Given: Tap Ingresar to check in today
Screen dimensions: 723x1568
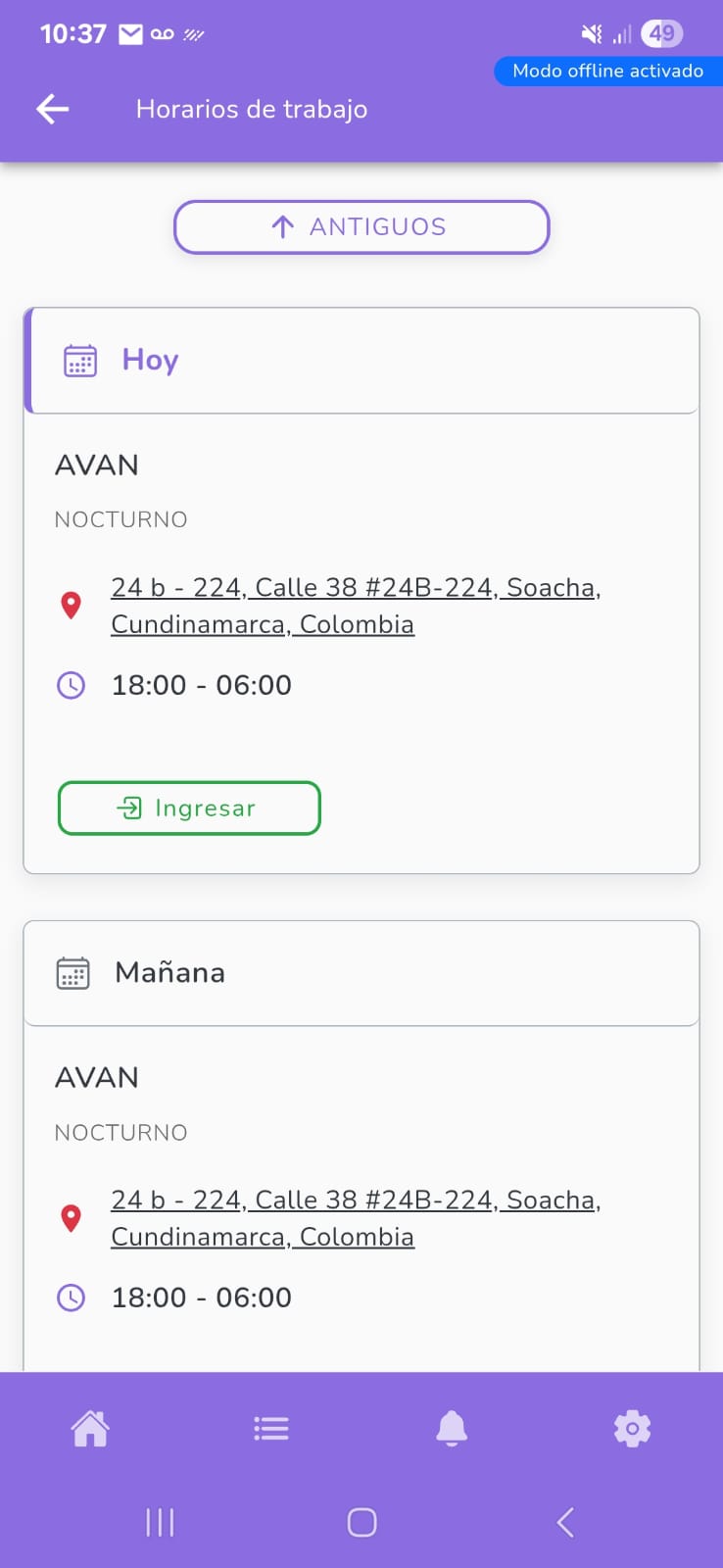Looking at the screenshot, I should (189, 808).
